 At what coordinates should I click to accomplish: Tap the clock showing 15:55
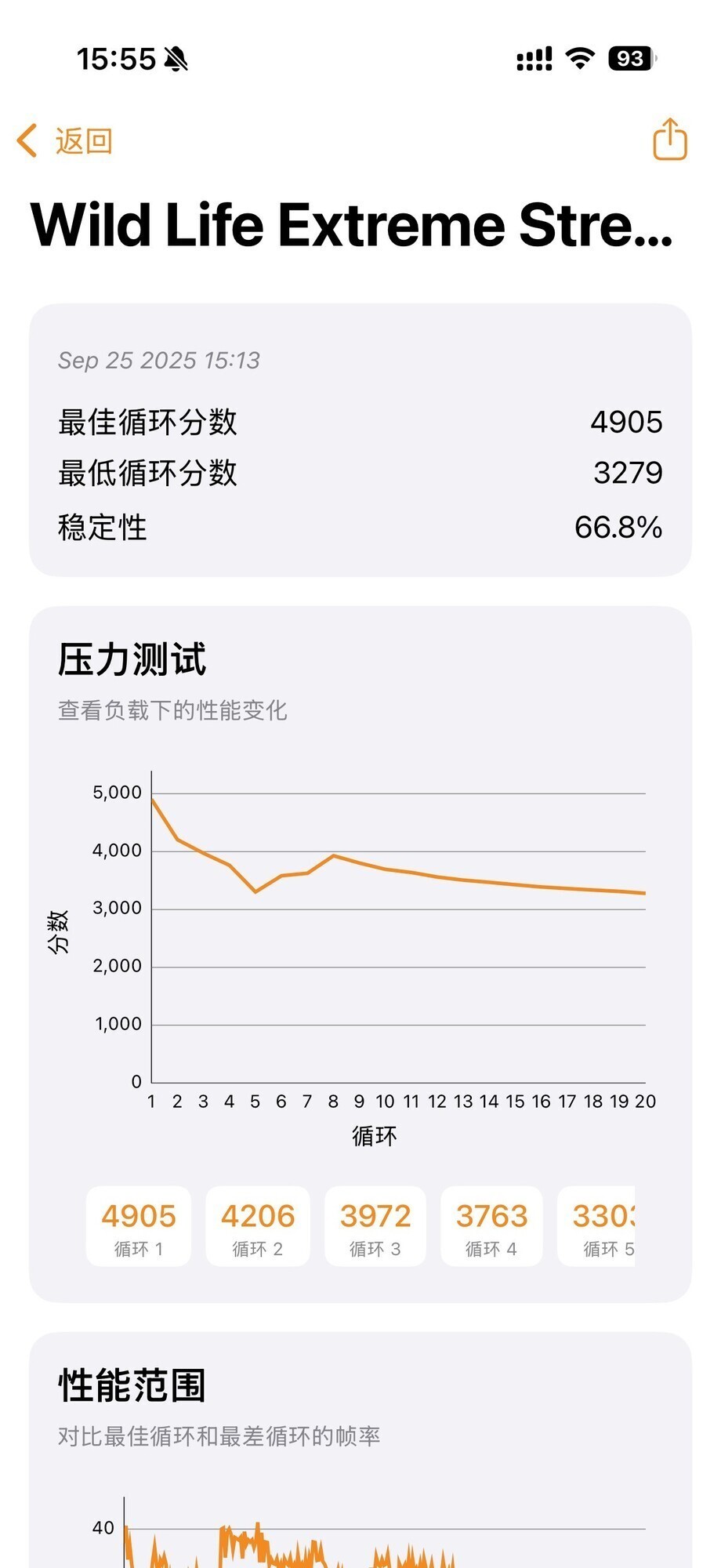[x=118, y=59]
